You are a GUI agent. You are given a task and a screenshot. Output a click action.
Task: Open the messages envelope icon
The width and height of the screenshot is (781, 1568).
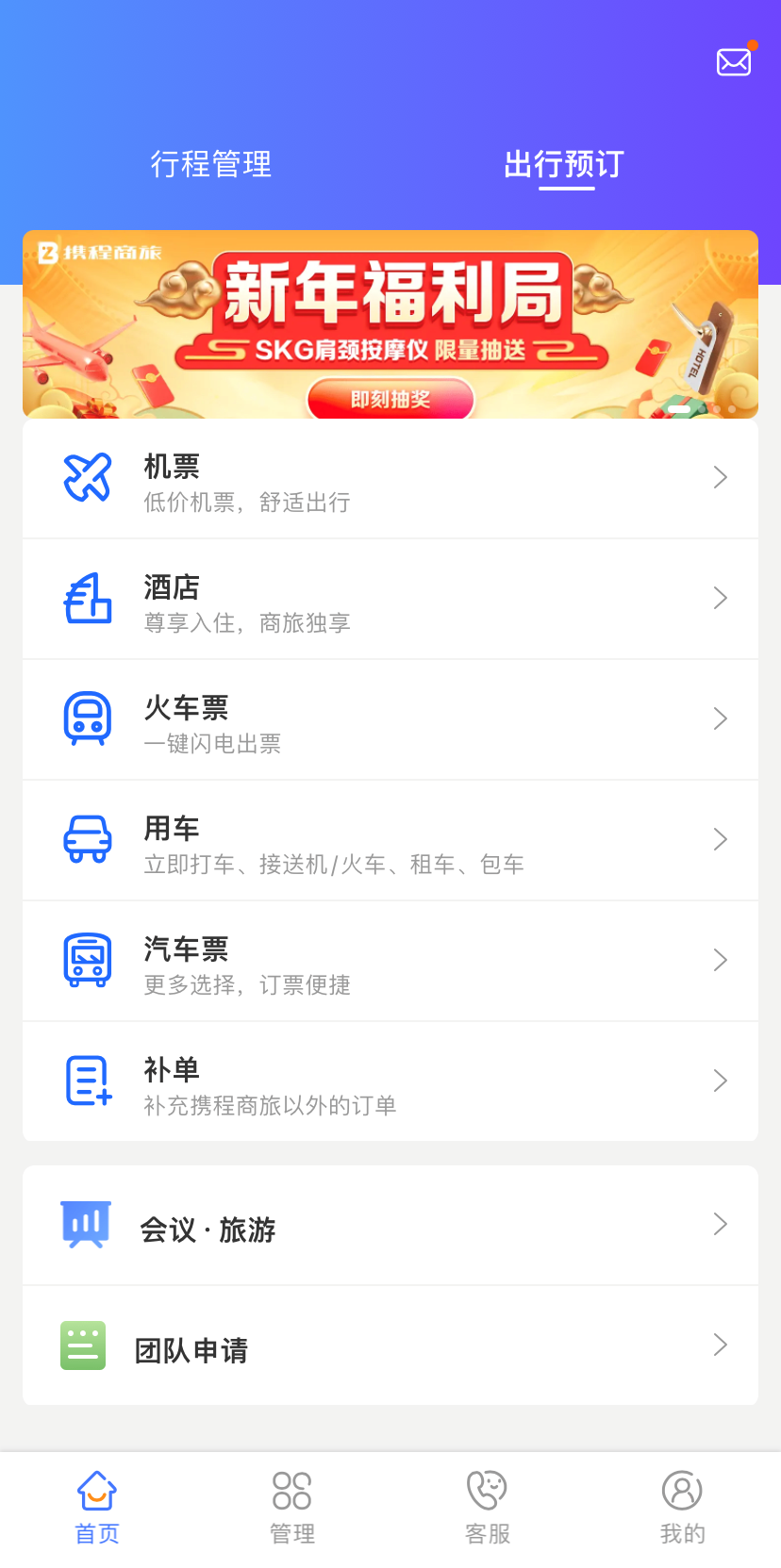click(x=734, y=62)
